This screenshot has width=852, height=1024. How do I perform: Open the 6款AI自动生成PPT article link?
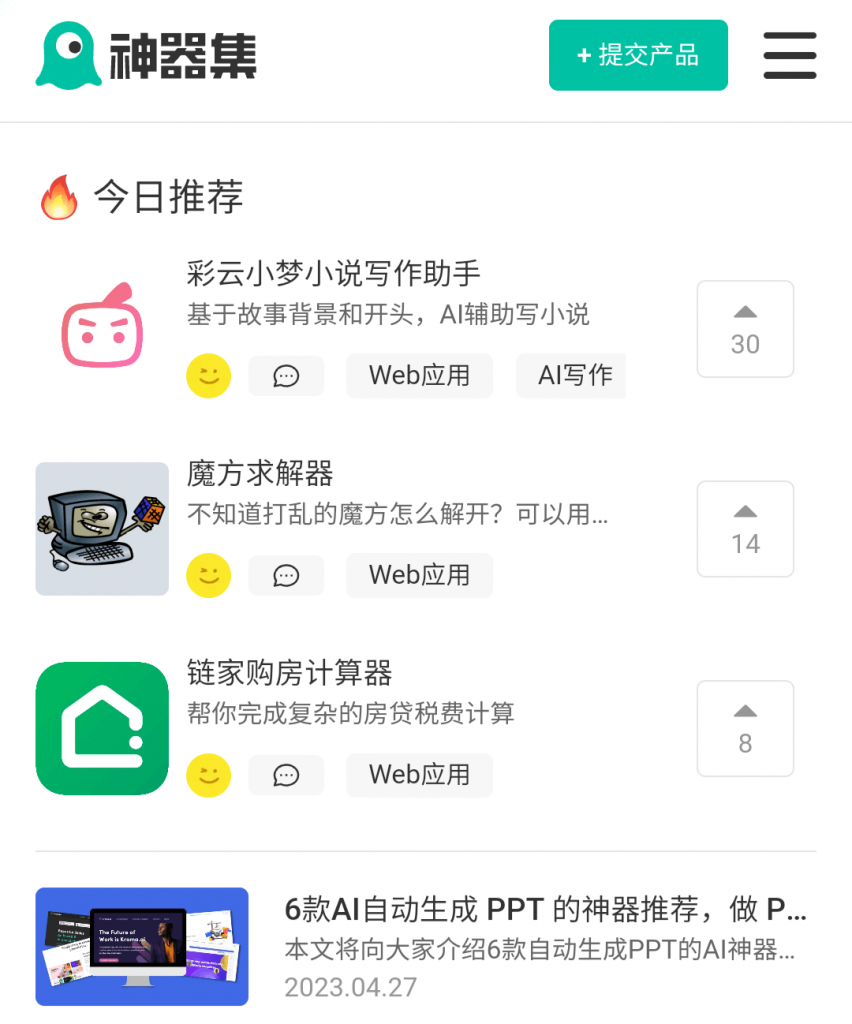pyautogui.click(x=540, y=911)
